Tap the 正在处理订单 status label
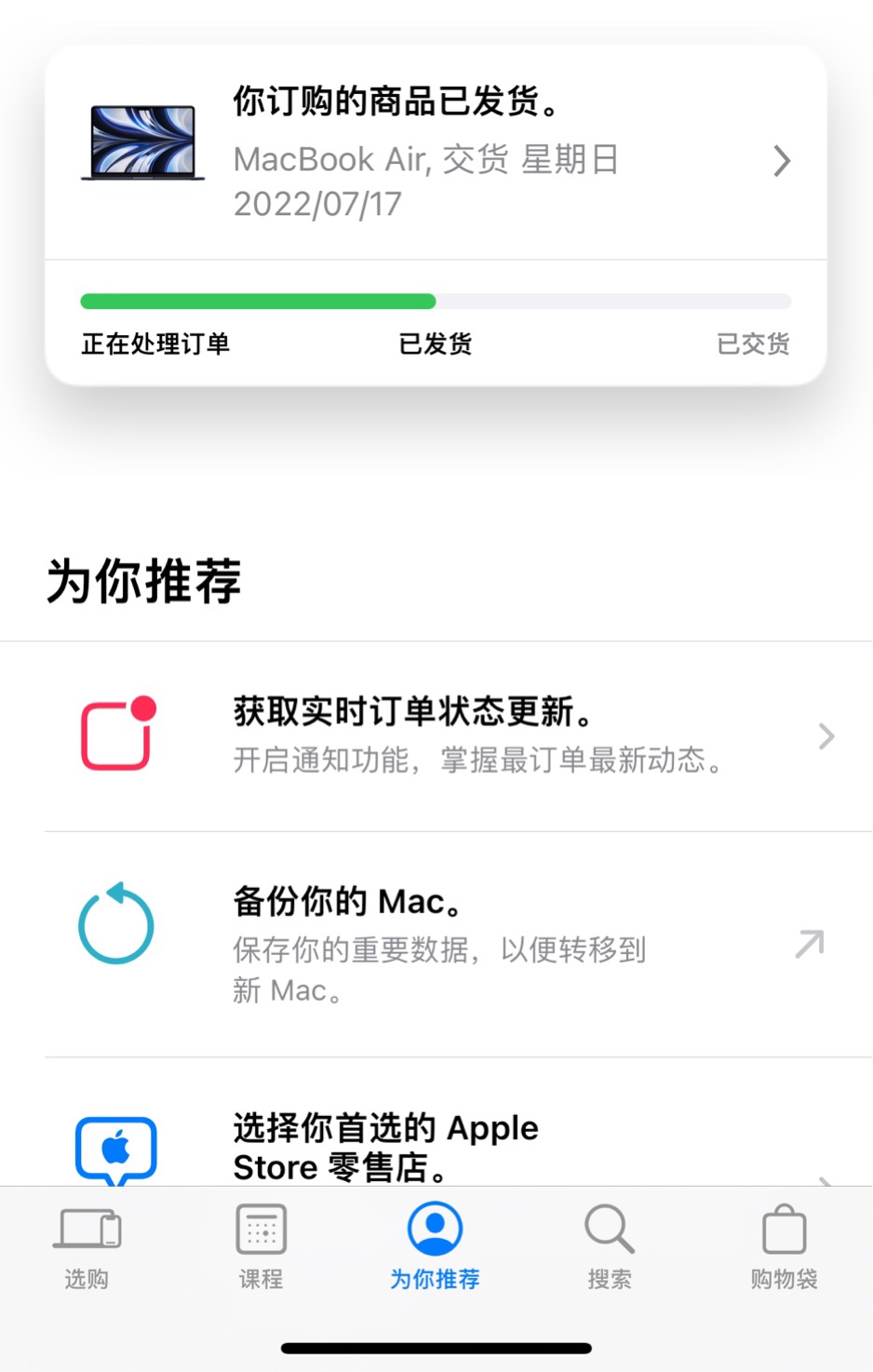873x1372 pixels. point(154,343)
